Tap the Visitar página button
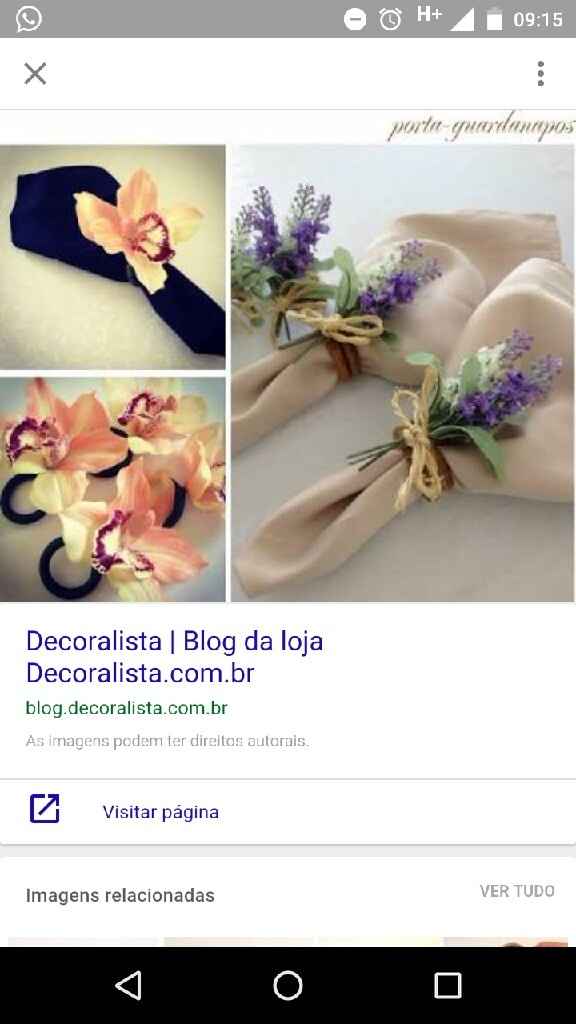 tap(288, 812)
